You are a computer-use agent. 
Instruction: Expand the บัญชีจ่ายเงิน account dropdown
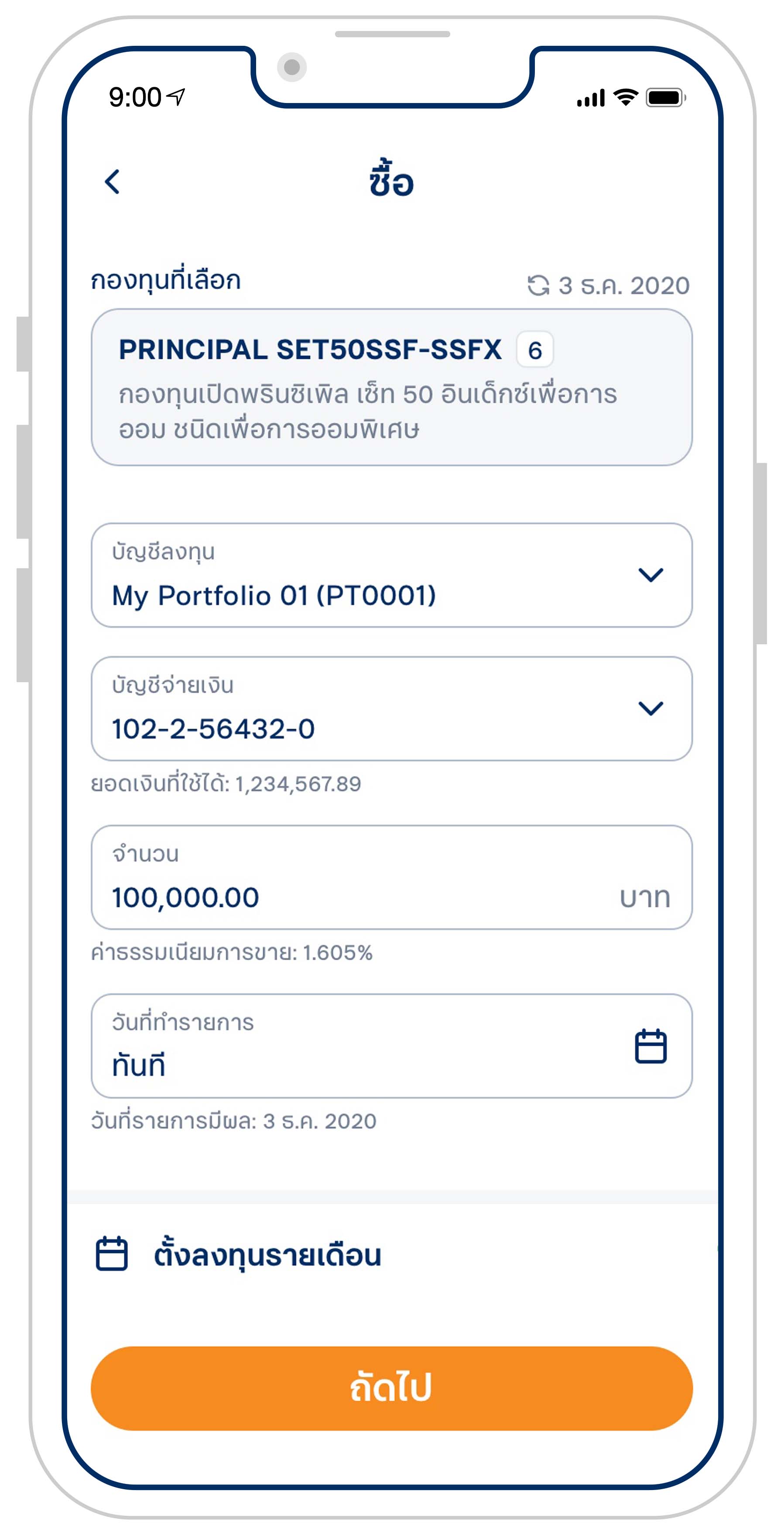click(650, 708)
